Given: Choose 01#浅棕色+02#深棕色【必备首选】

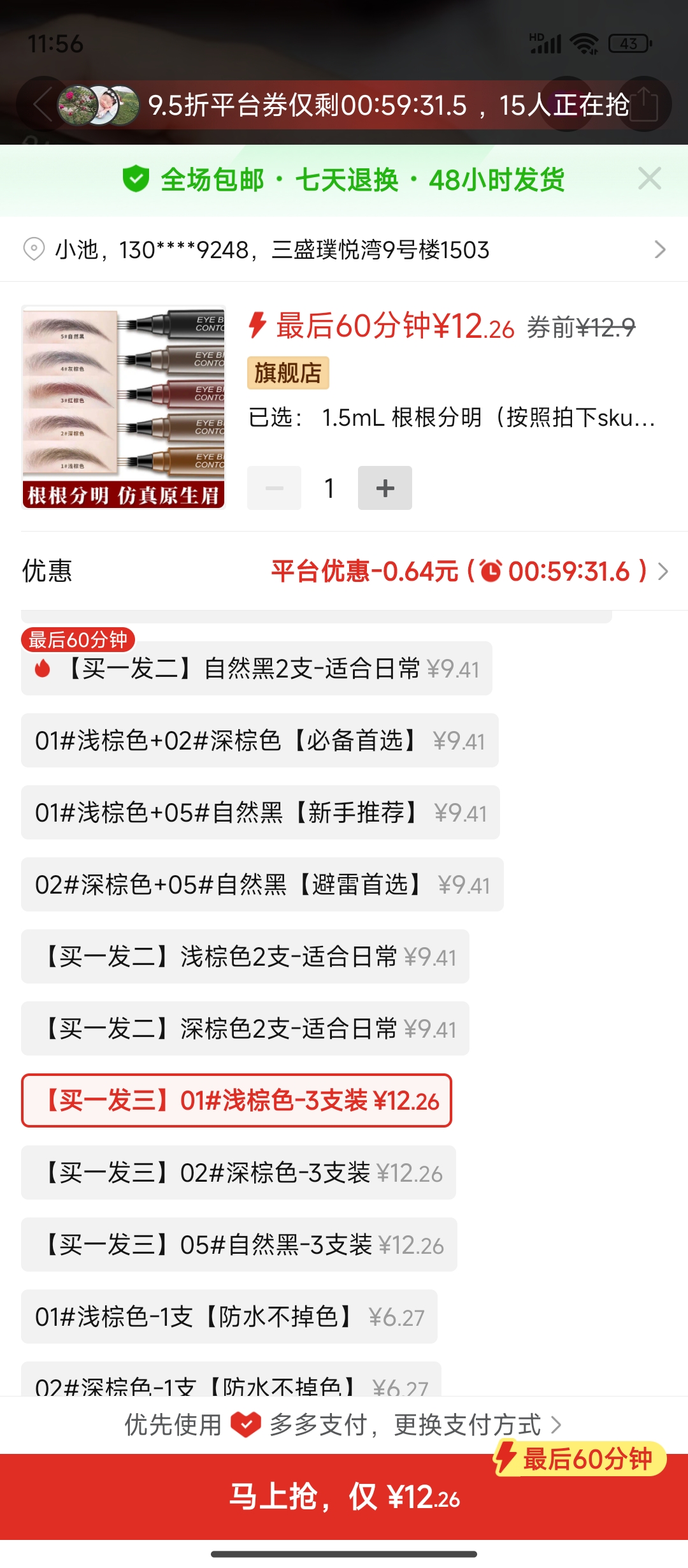Looking at the screenshot, I should tap(259, 741).
